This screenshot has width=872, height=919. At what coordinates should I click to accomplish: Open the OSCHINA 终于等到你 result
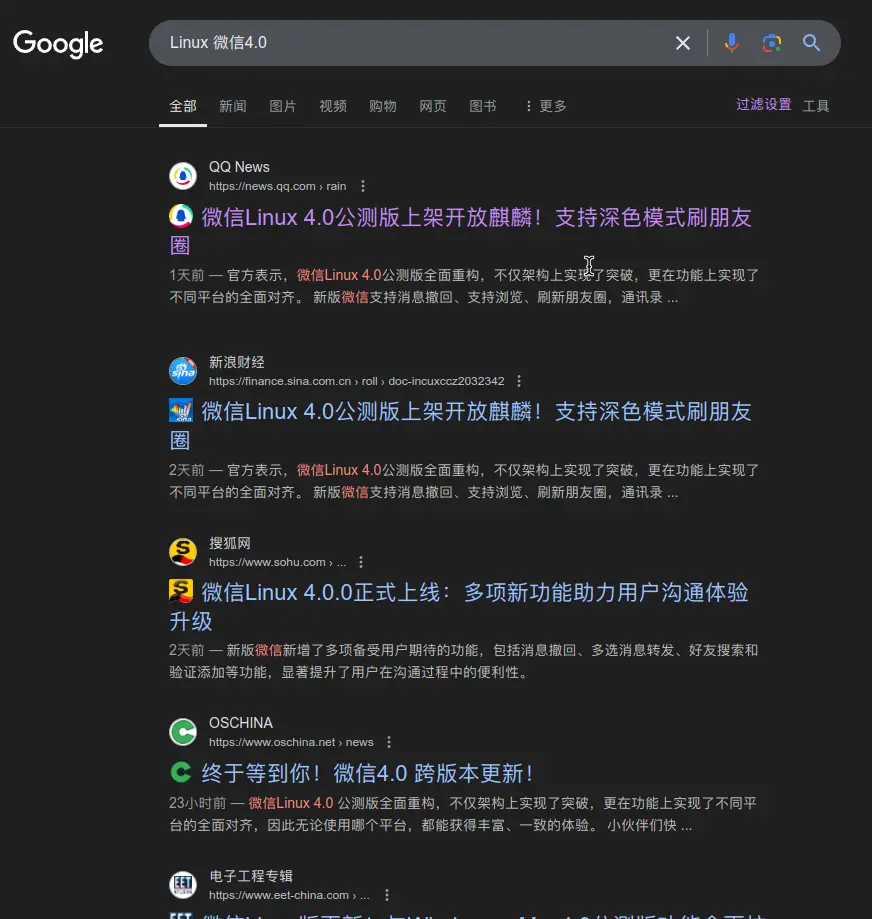click(x=368, y=773)
